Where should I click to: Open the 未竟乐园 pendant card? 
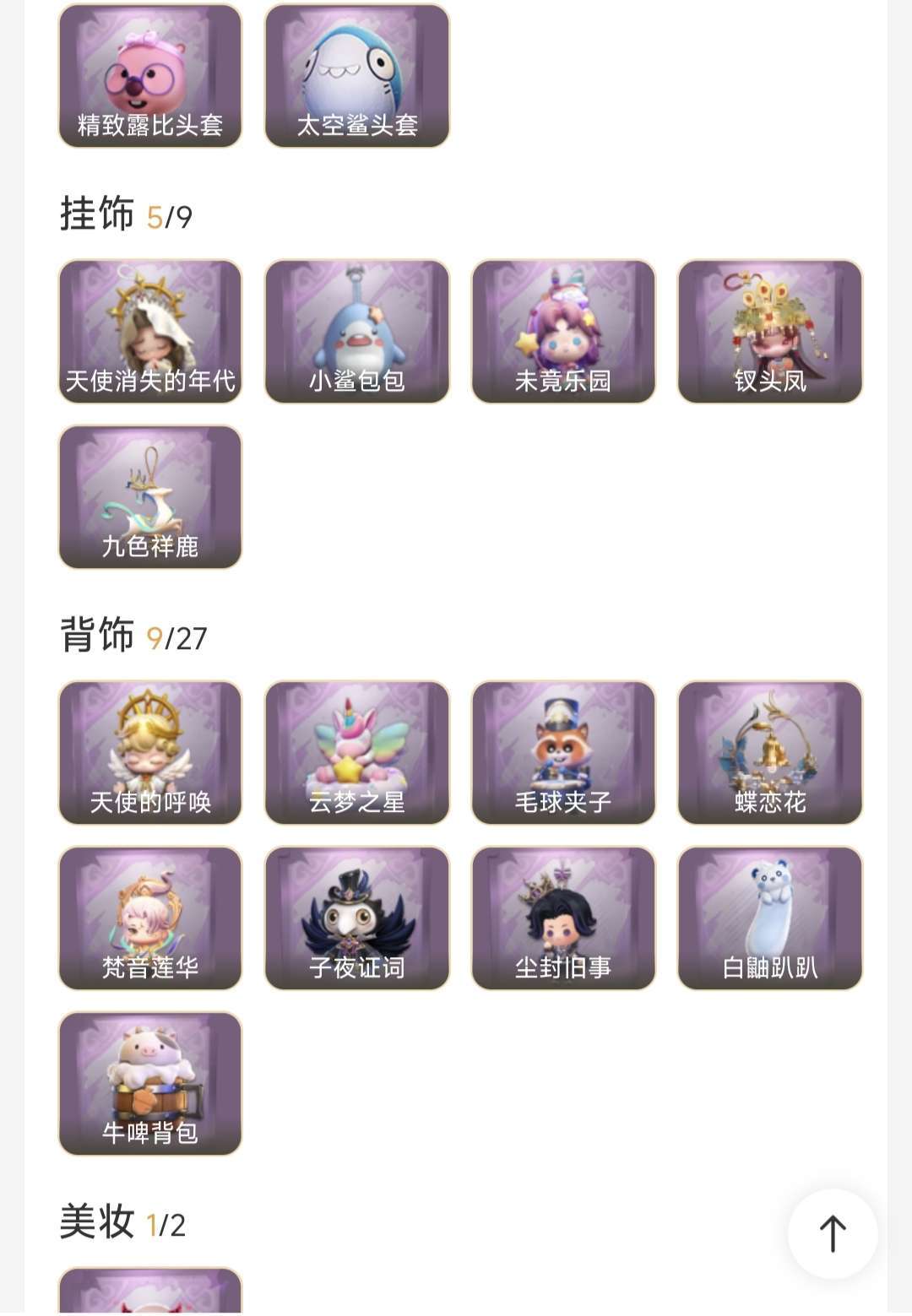pos(563,331)
